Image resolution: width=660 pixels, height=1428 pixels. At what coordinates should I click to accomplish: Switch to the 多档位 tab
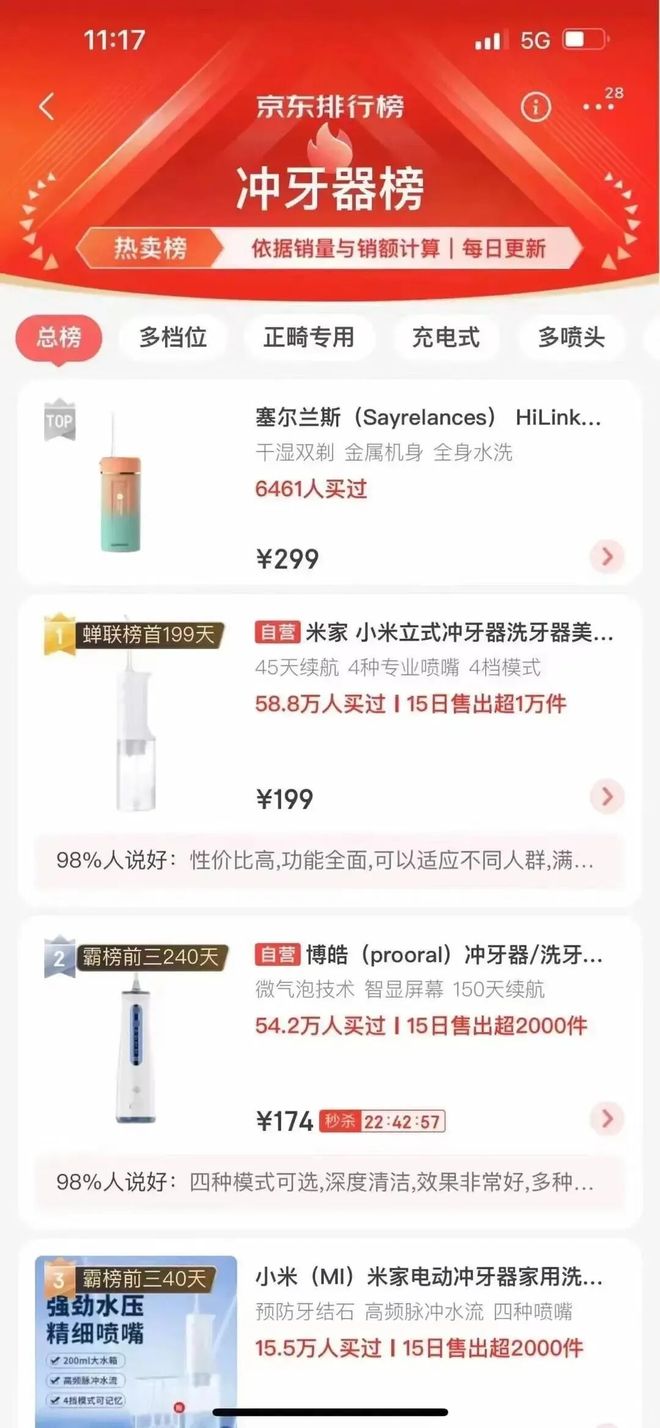pos(173,337)
